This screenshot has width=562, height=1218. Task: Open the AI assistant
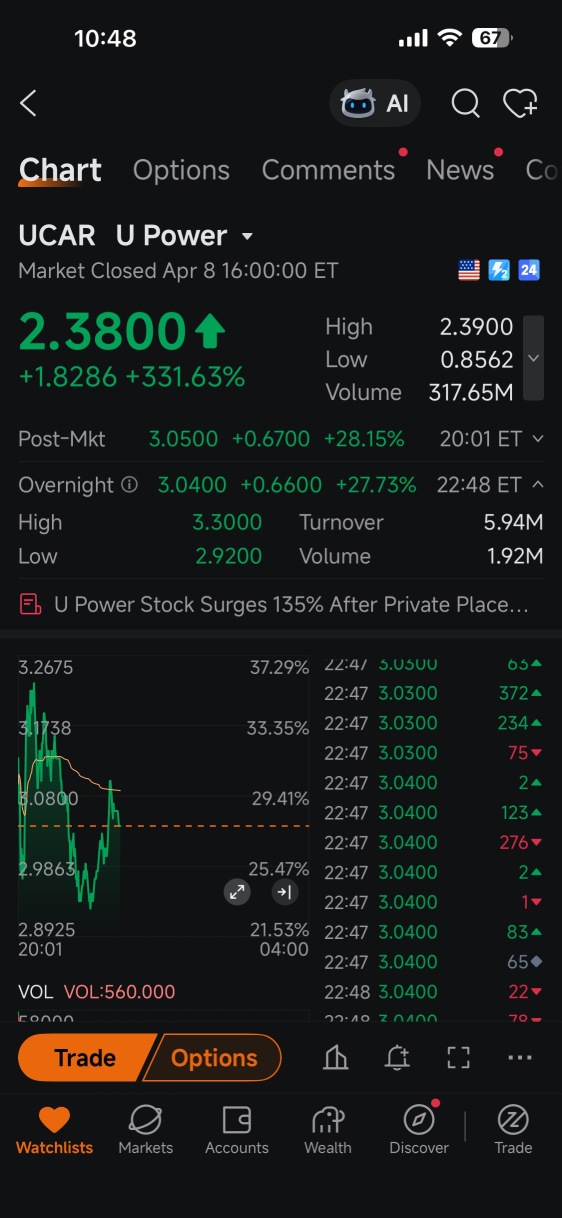[x=375, y=104]
